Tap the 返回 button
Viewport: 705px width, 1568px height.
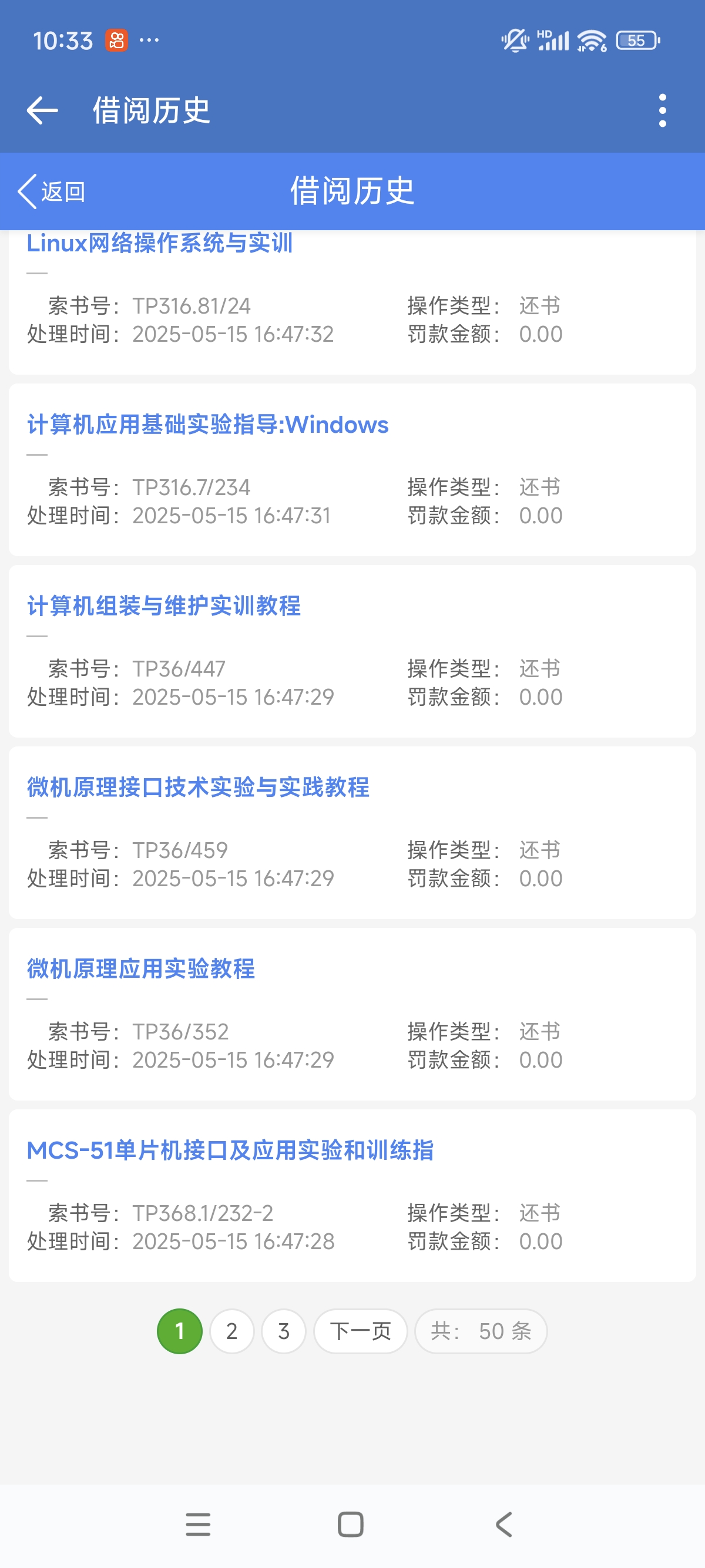coord(51,191)
